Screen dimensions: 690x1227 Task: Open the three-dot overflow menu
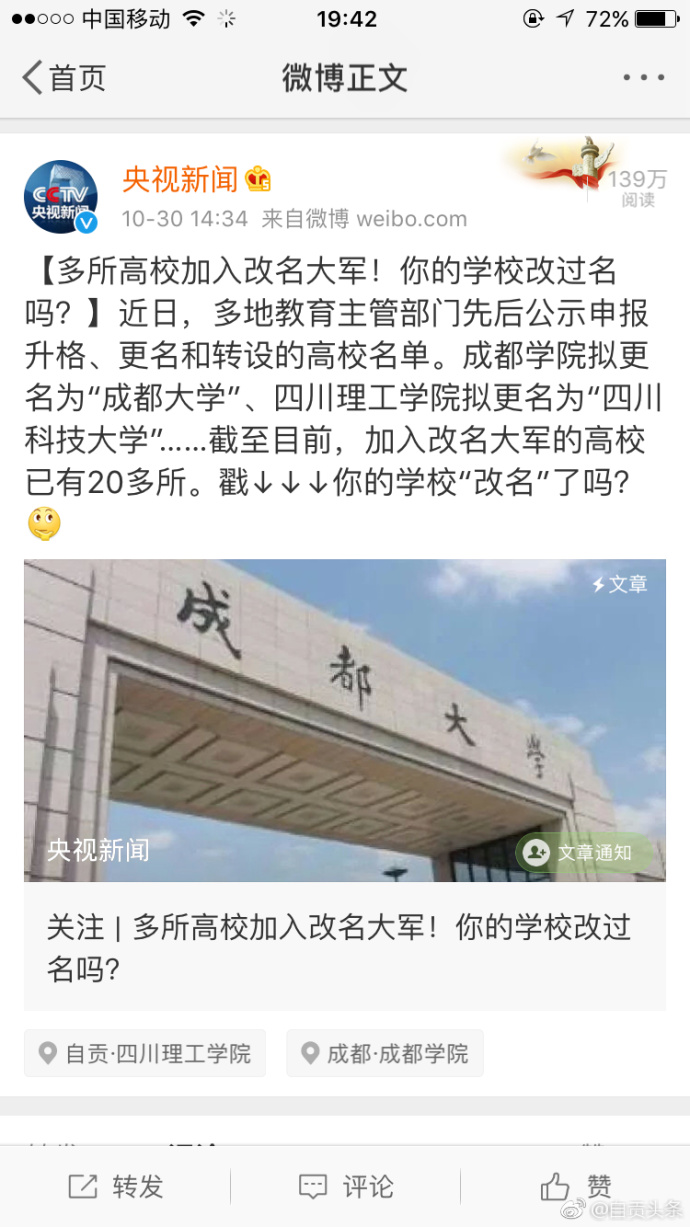643,78
